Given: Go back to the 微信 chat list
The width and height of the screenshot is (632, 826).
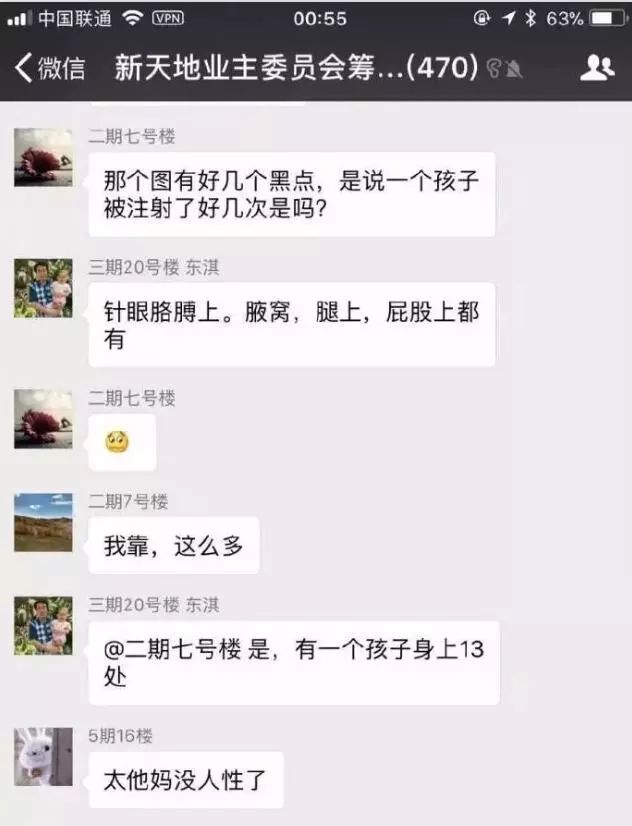Looking at the screenshot, I should point(50,68).
